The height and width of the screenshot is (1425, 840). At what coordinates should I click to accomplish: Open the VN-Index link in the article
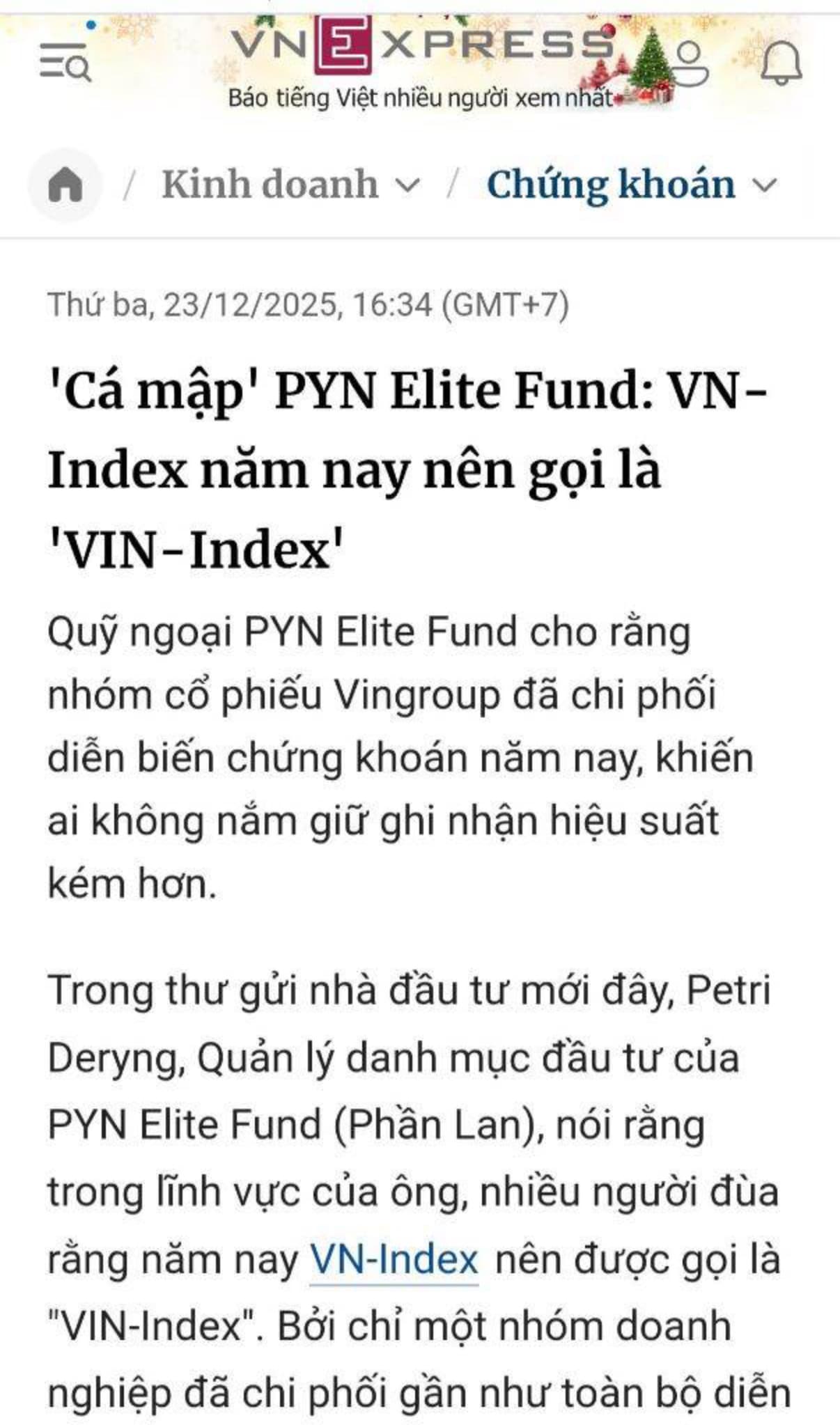tap(394, 1259)
